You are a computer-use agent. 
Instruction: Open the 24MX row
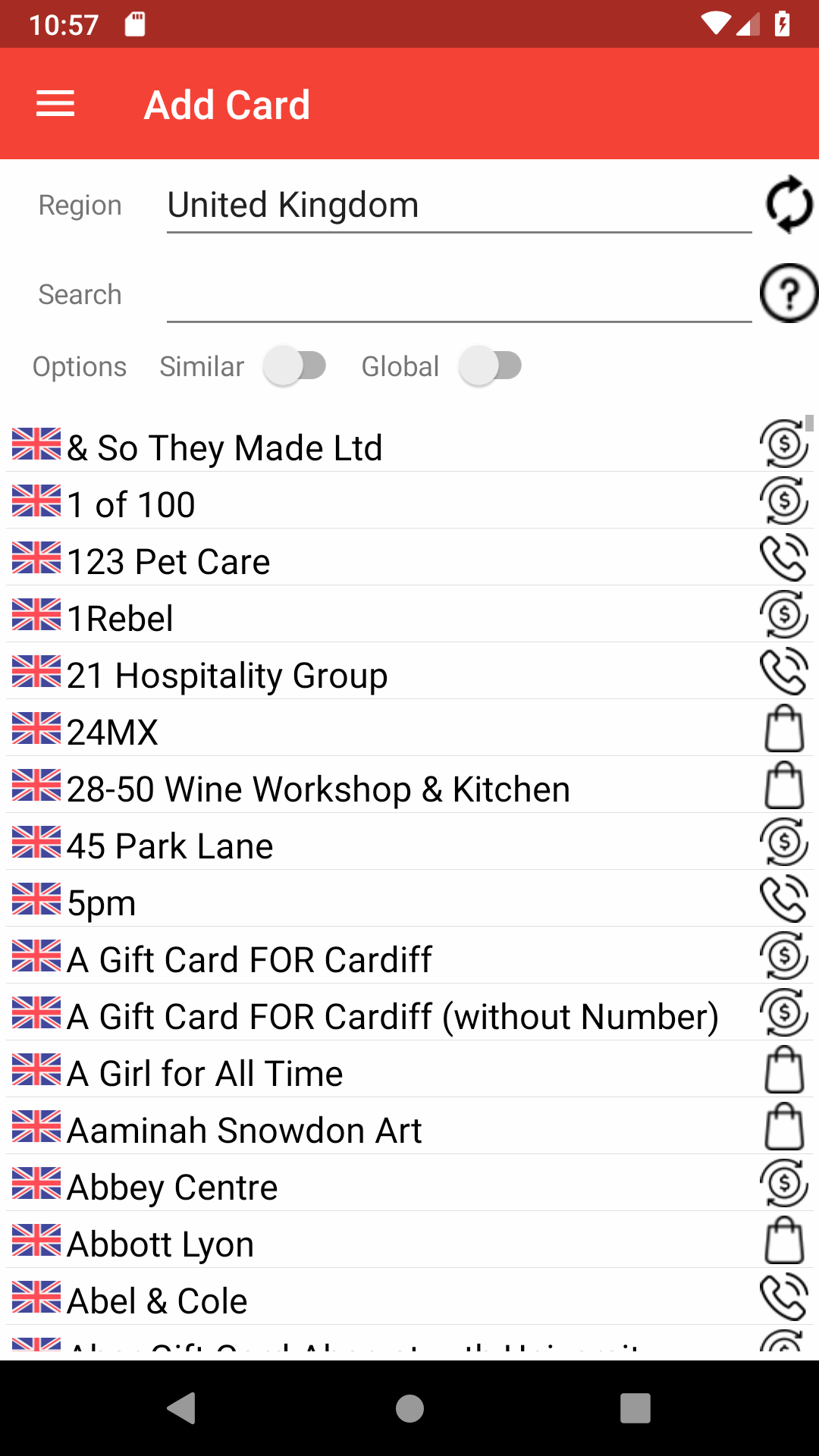[x=112, y=732]
